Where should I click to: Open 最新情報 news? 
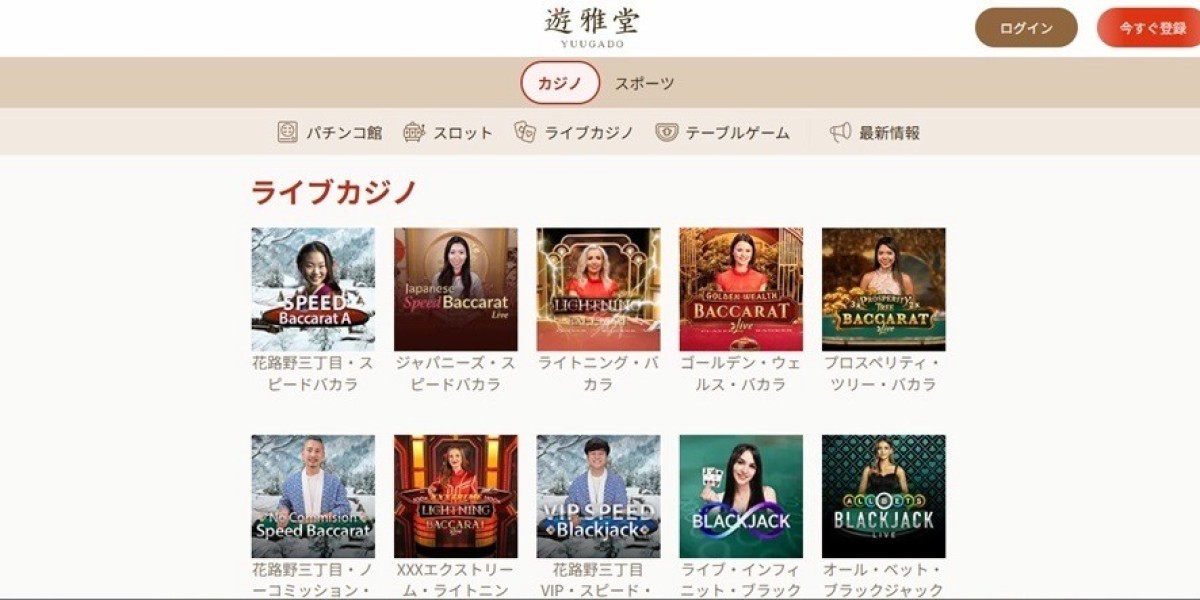tap(875, 132)
